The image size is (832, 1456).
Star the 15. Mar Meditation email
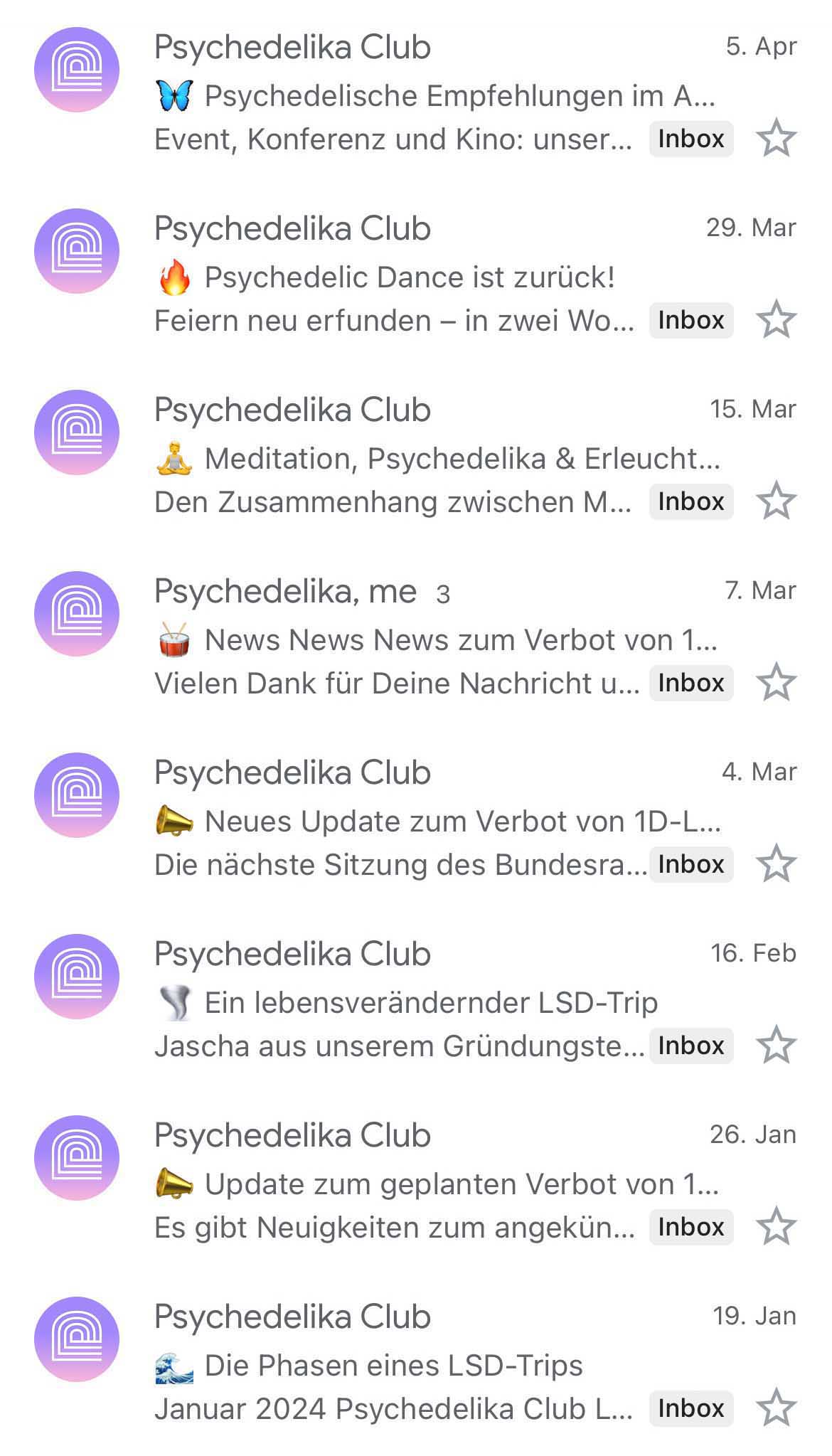[x=775, y=501]
